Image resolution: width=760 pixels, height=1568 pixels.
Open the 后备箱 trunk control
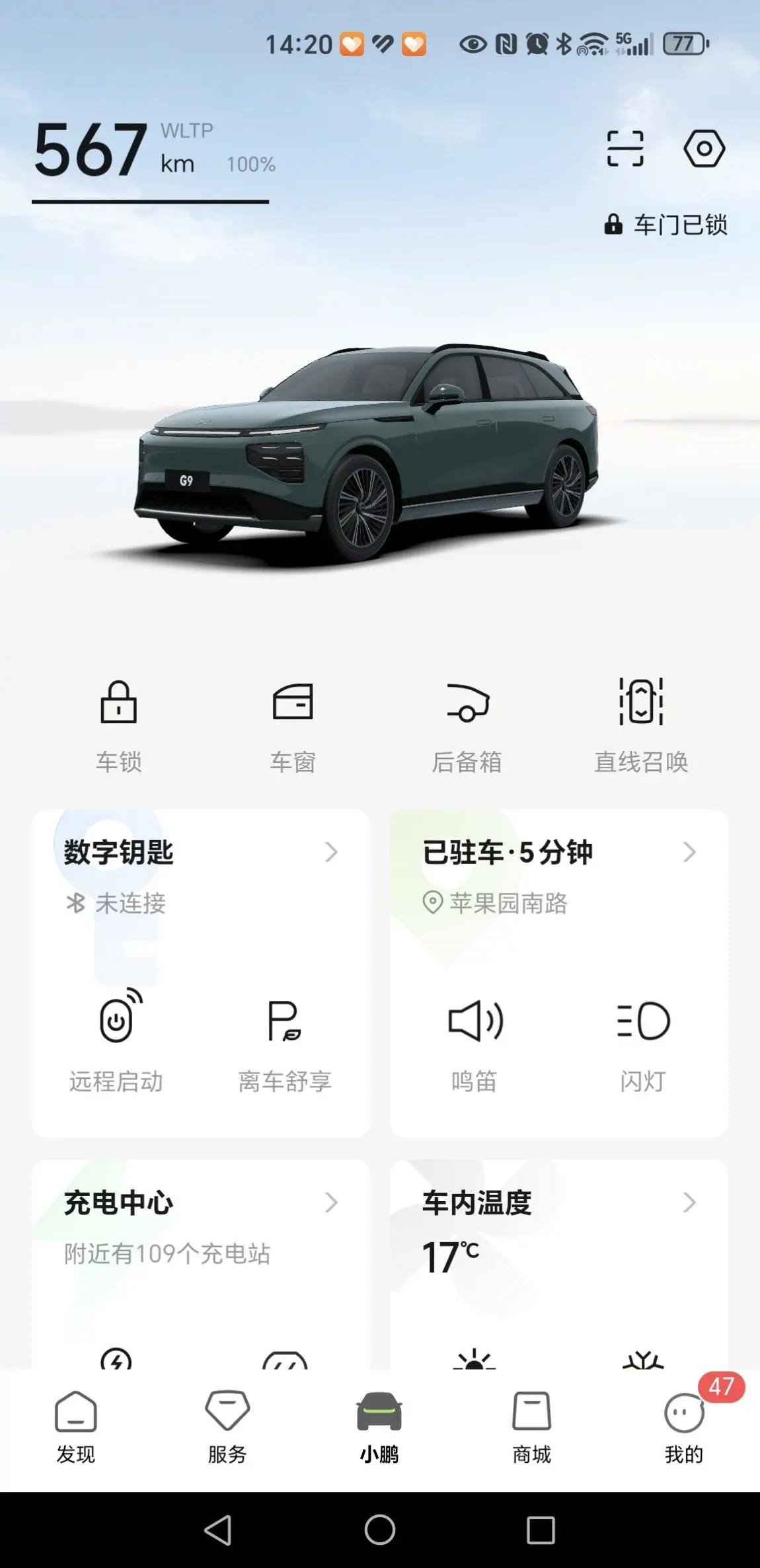[x=467, y=725]
